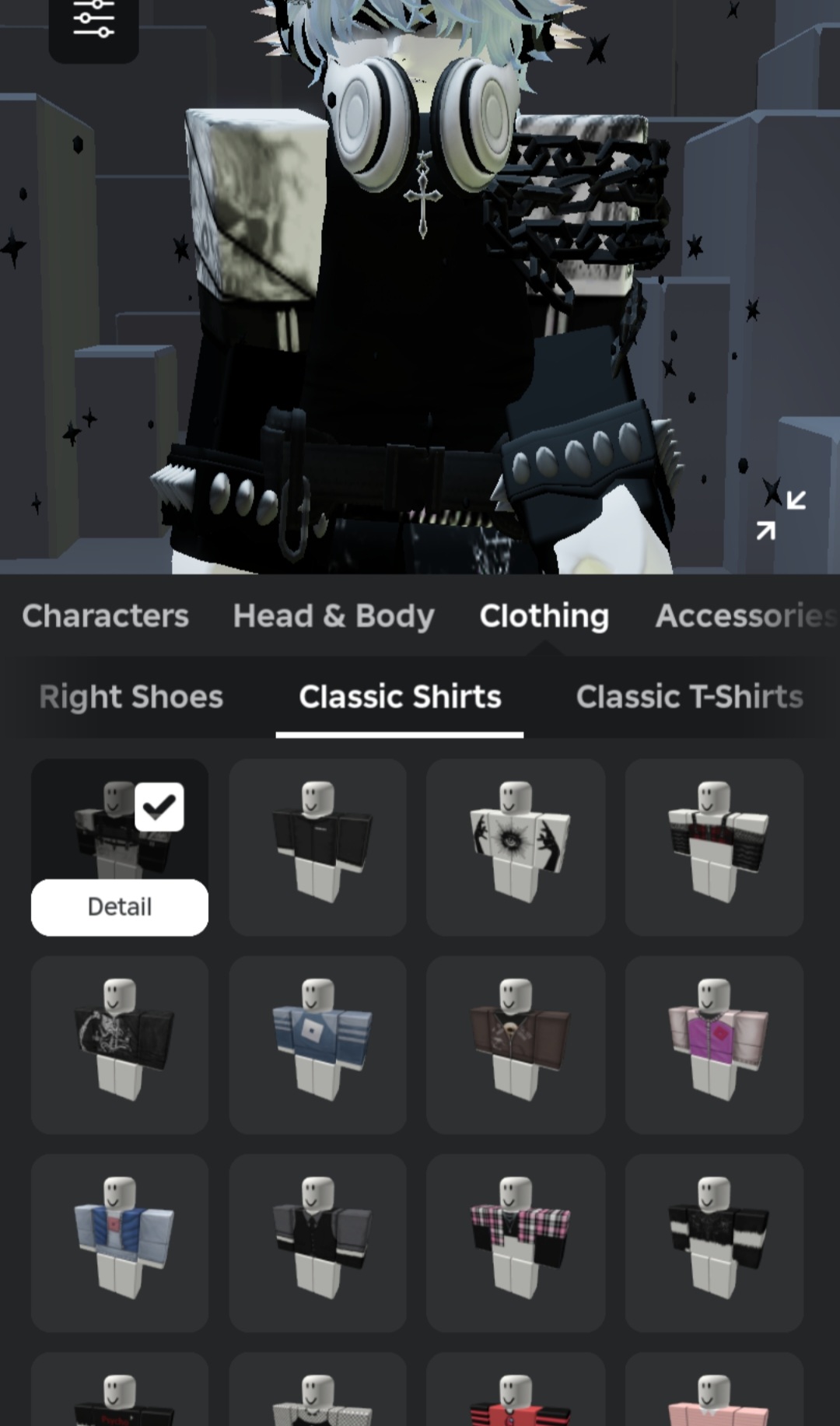
Task: Equip the pink and magenta jacket shirt
Action: point(714,1045)
